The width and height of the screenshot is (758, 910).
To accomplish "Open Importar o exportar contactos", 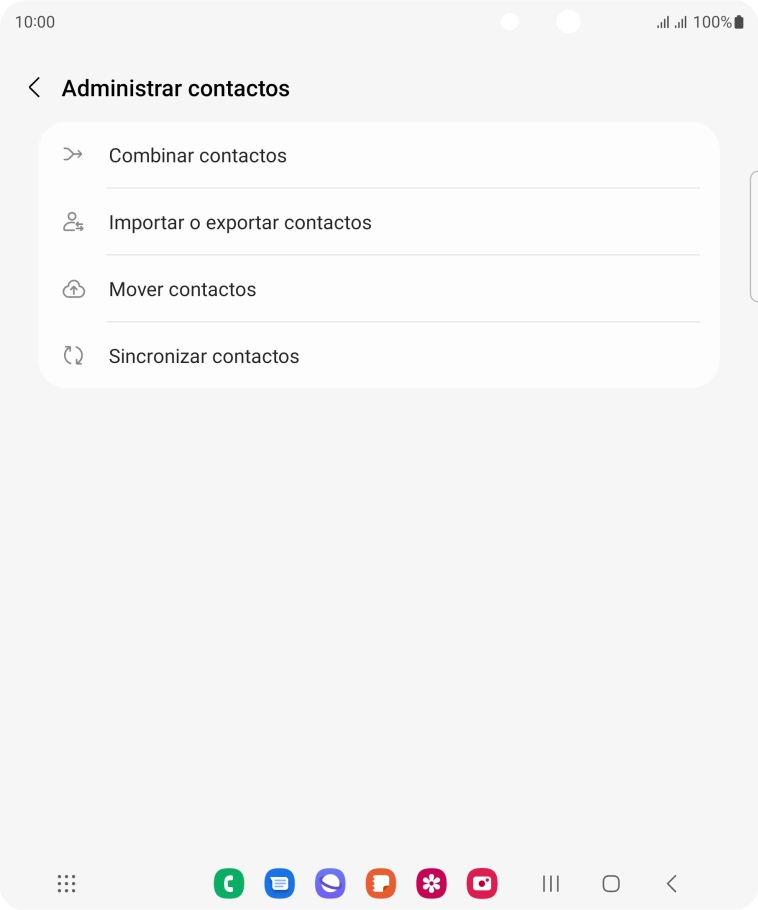I will 240,222.
